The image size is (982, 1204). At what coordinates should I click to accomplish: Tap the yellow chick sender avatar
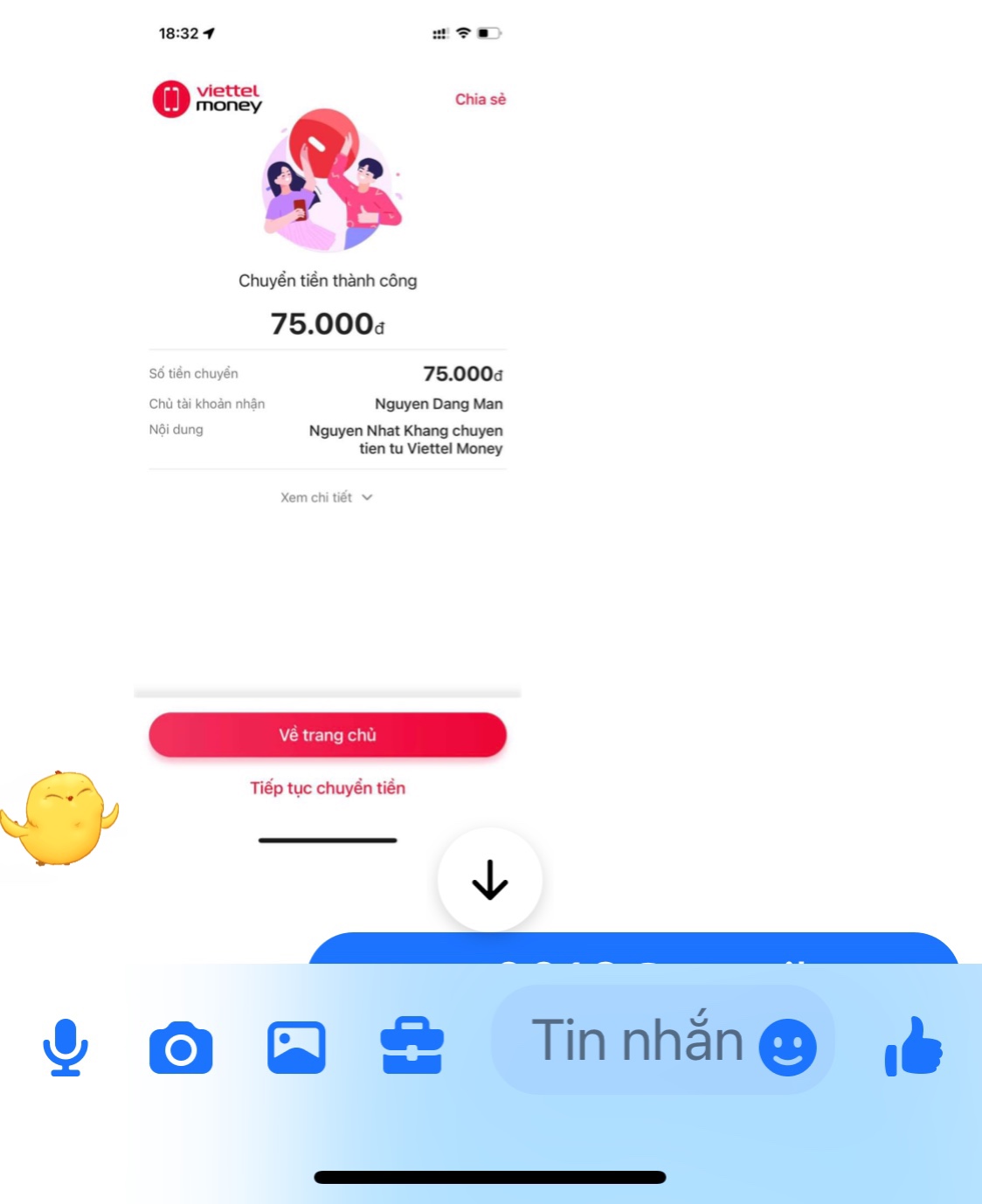point(59,818)
